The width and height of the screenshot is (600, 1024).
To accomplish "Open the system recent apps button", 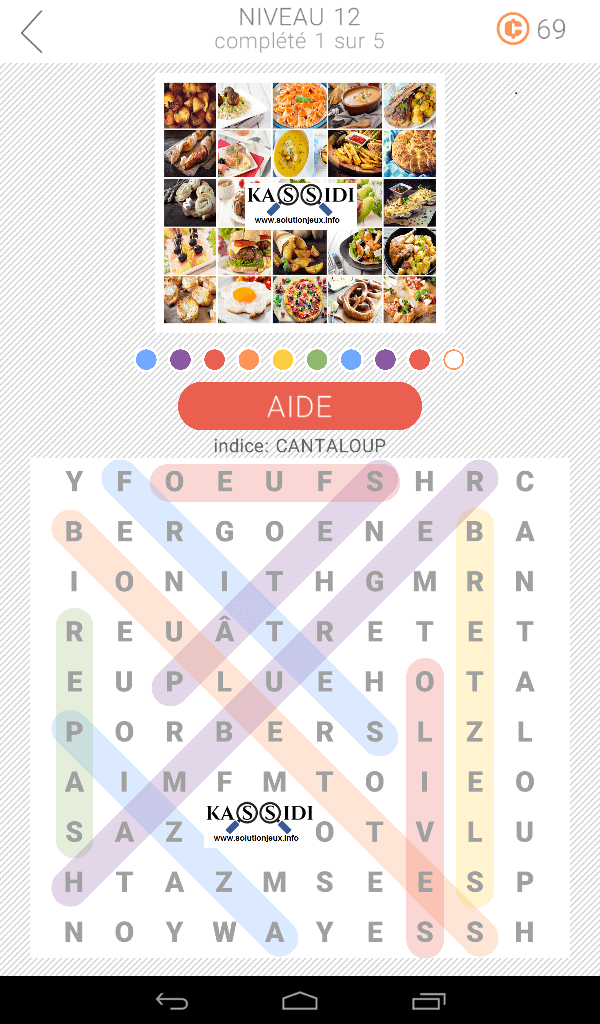I will tap(429, 1000).
